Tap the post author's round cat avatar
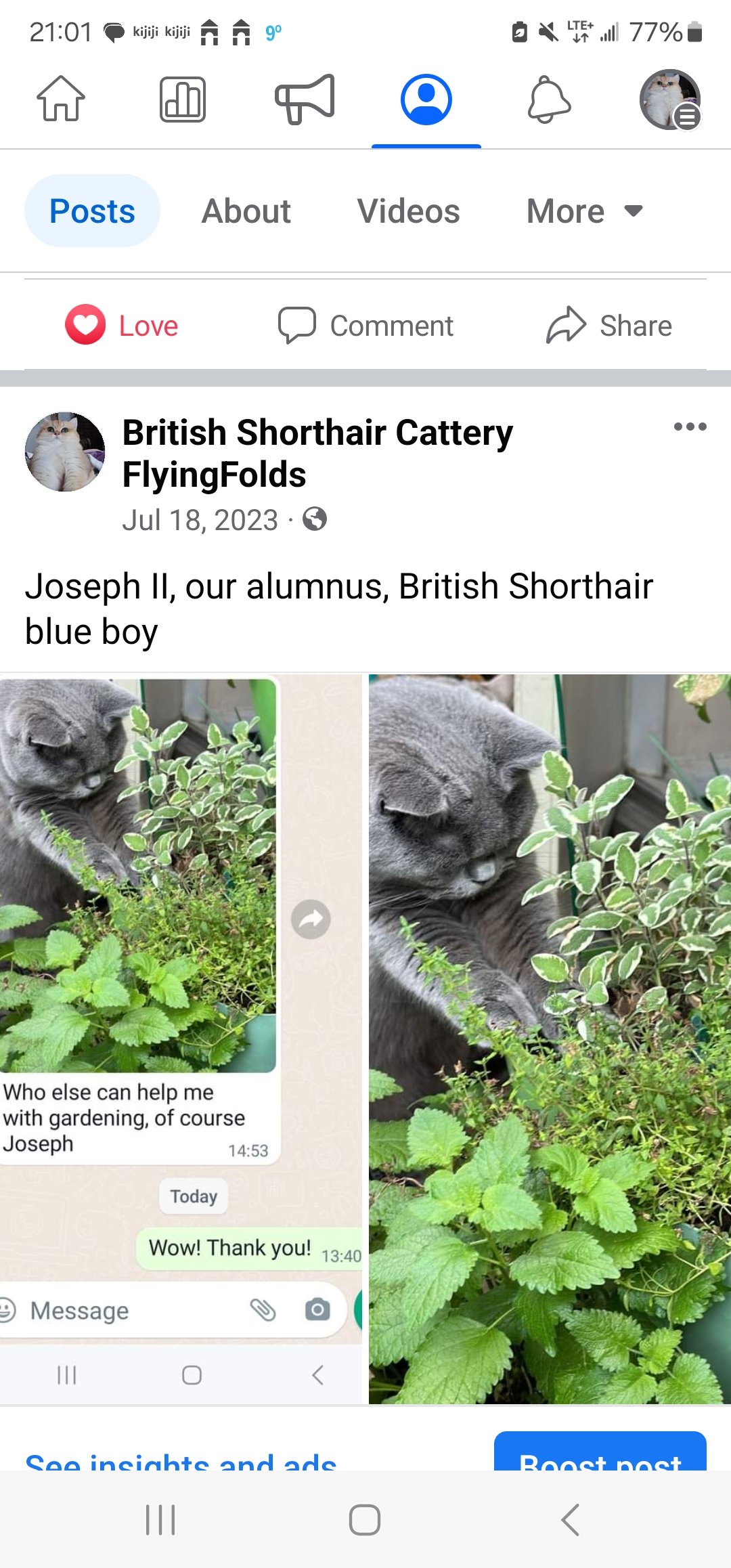 (x=65, y=452)
